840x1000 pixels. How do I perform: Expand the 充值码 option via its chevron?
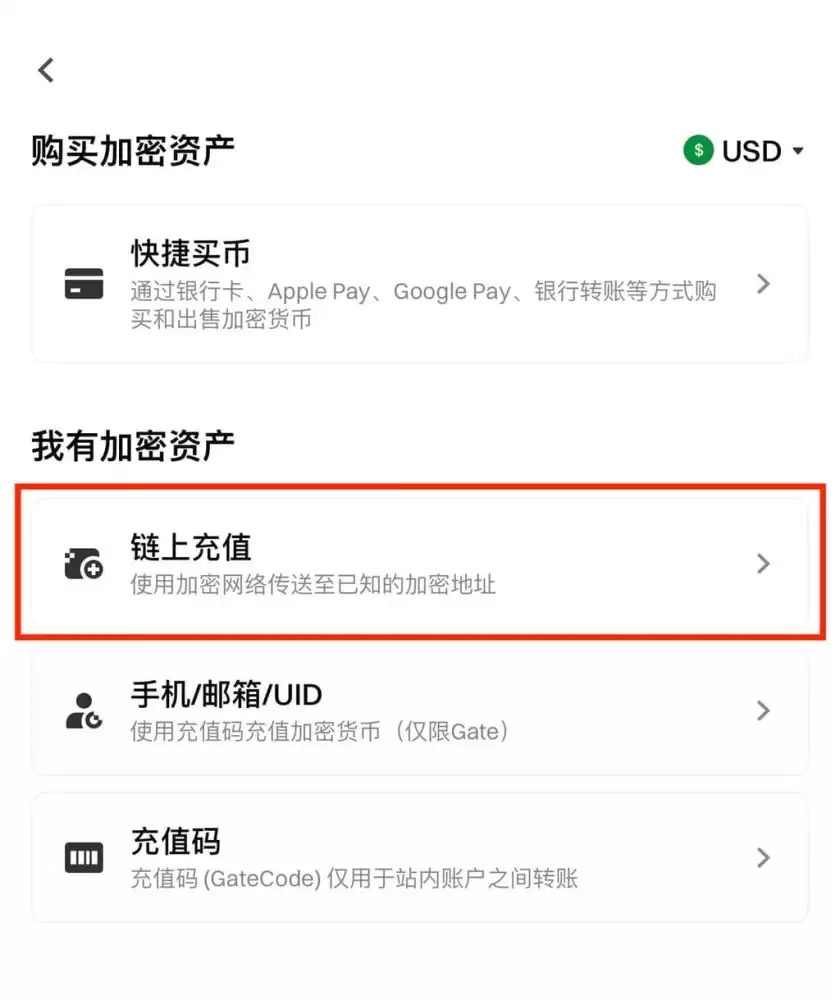pyautogui.click(x=763, y=857)
